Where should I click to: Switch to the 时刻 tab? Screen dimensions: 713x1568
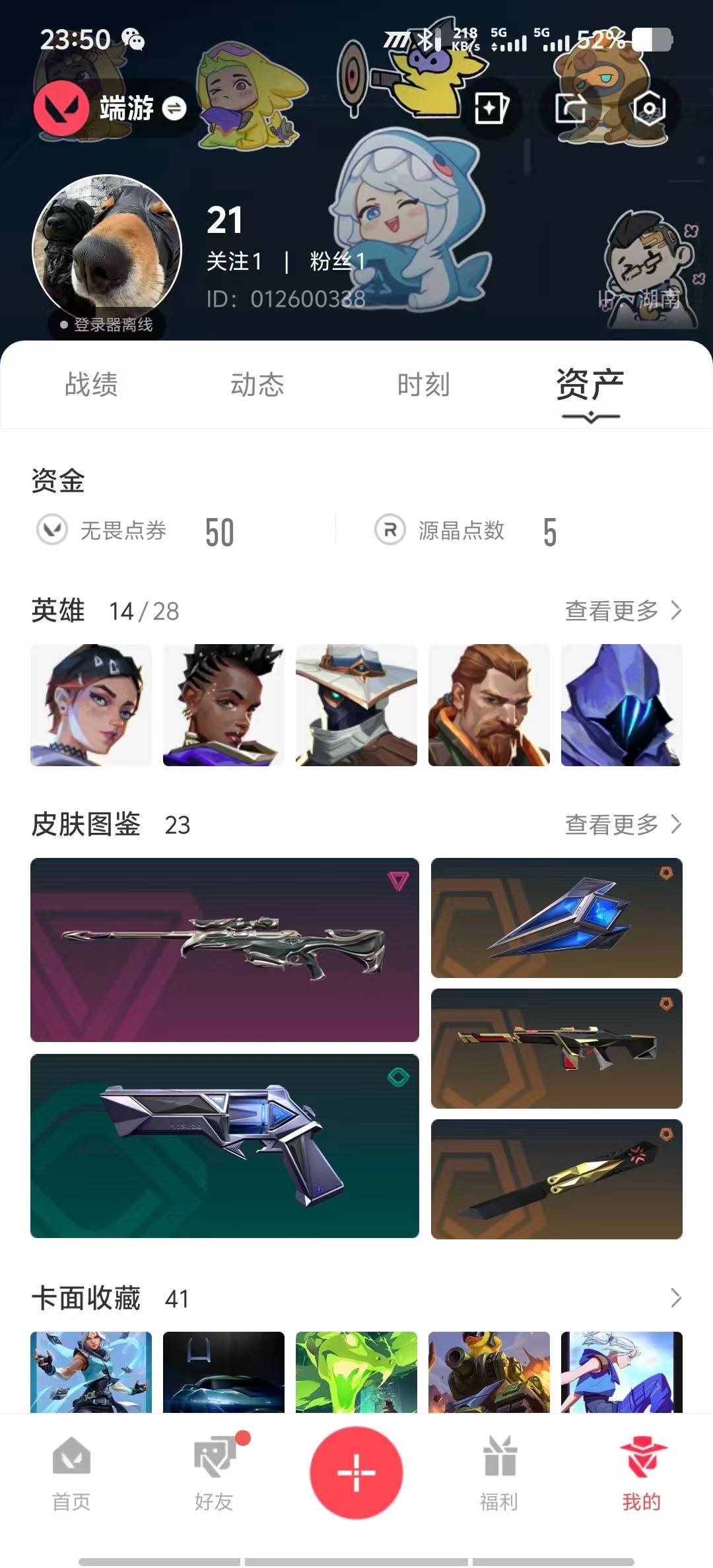pyautogui.click(x=423, y=385)
